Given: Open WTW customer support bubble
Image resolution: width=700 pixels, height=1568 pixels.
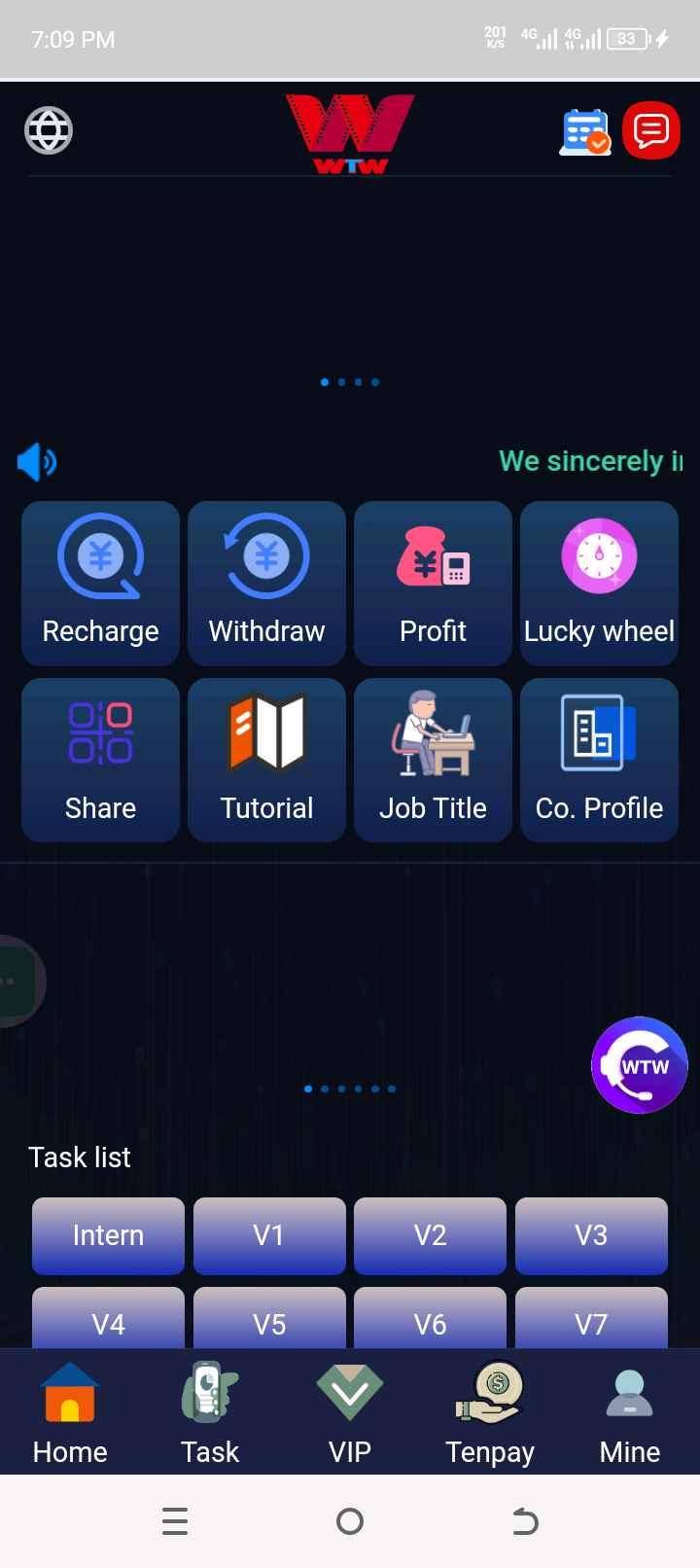Looking at the screenshot, I should coord(640,1066).
